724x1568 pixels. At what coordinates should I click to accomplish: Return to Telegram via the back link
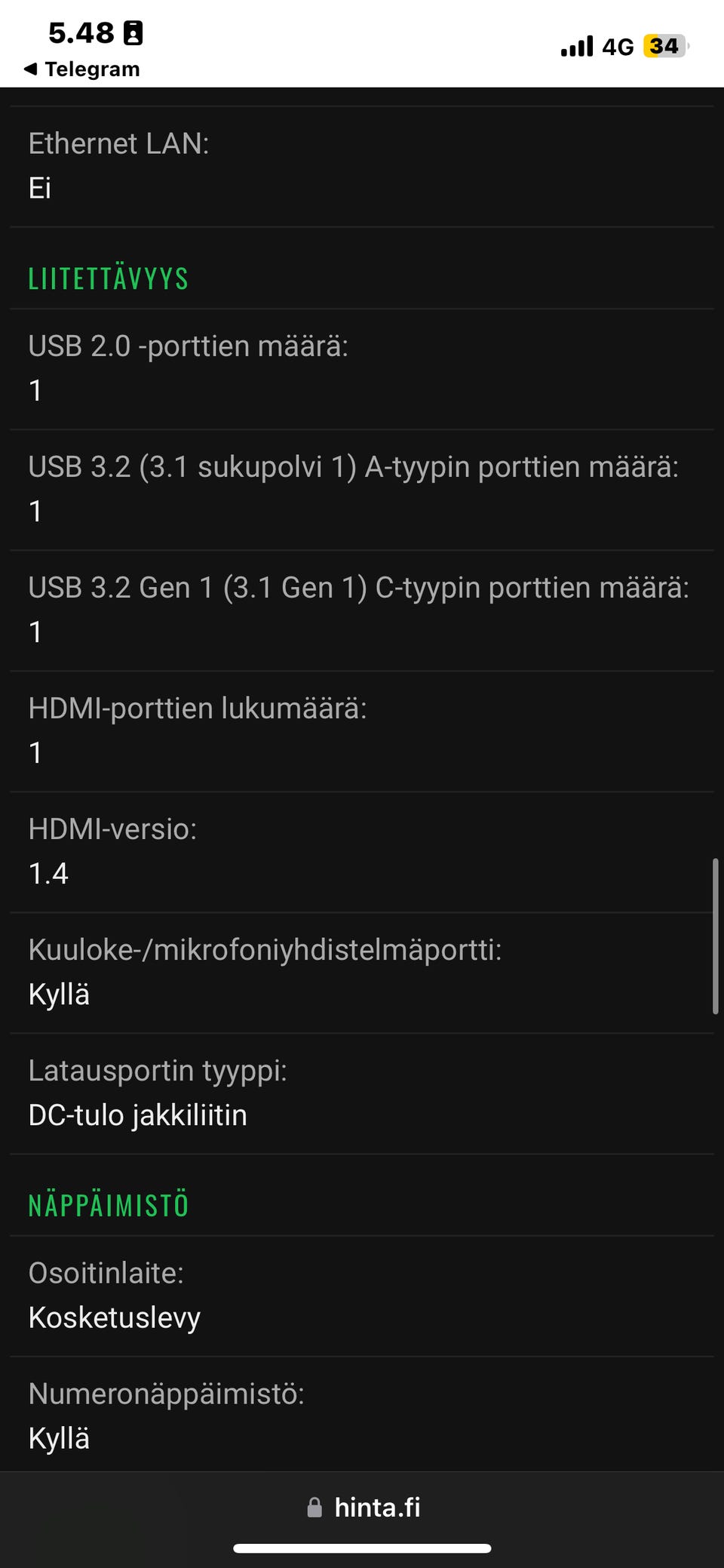pos(81,69)
